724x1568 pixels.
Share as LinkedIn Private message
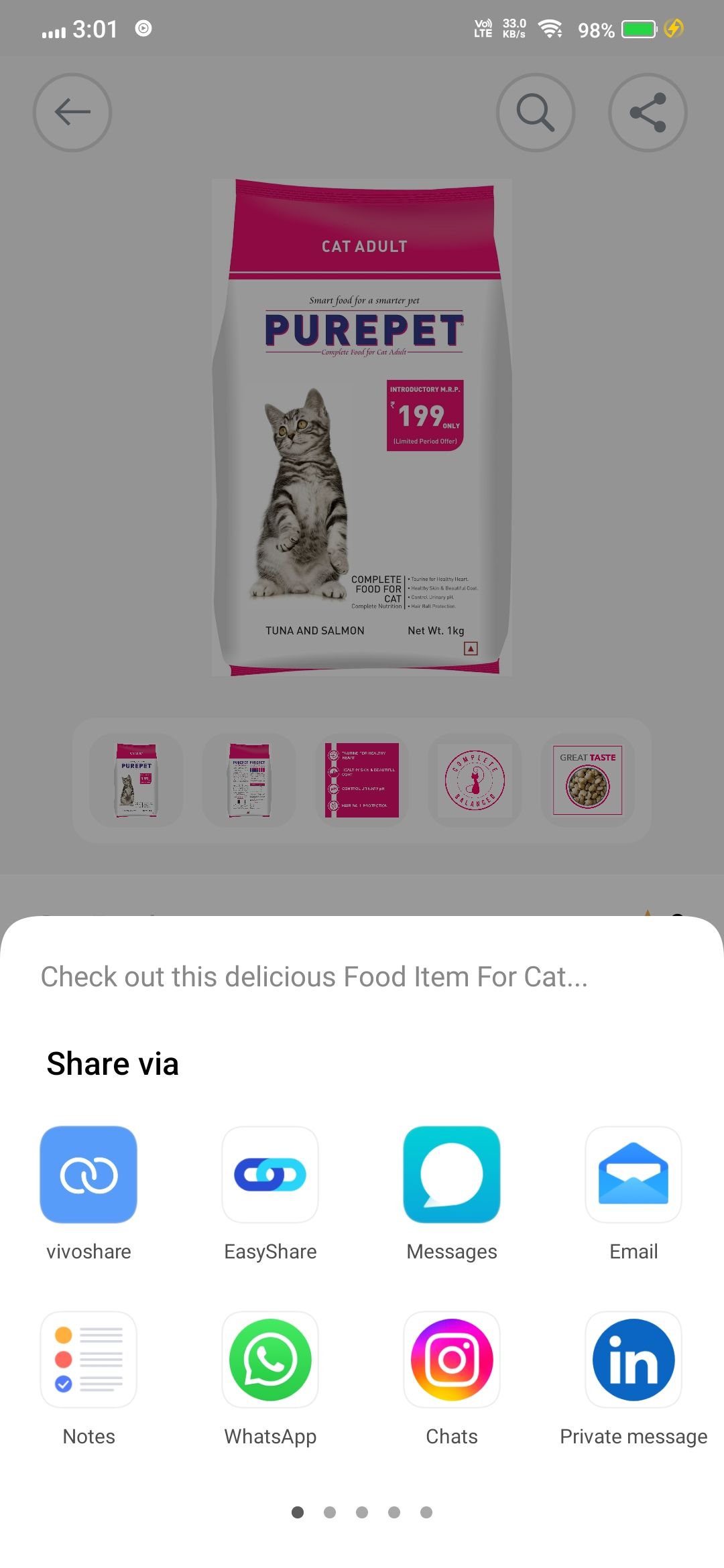click(633, 1360)
